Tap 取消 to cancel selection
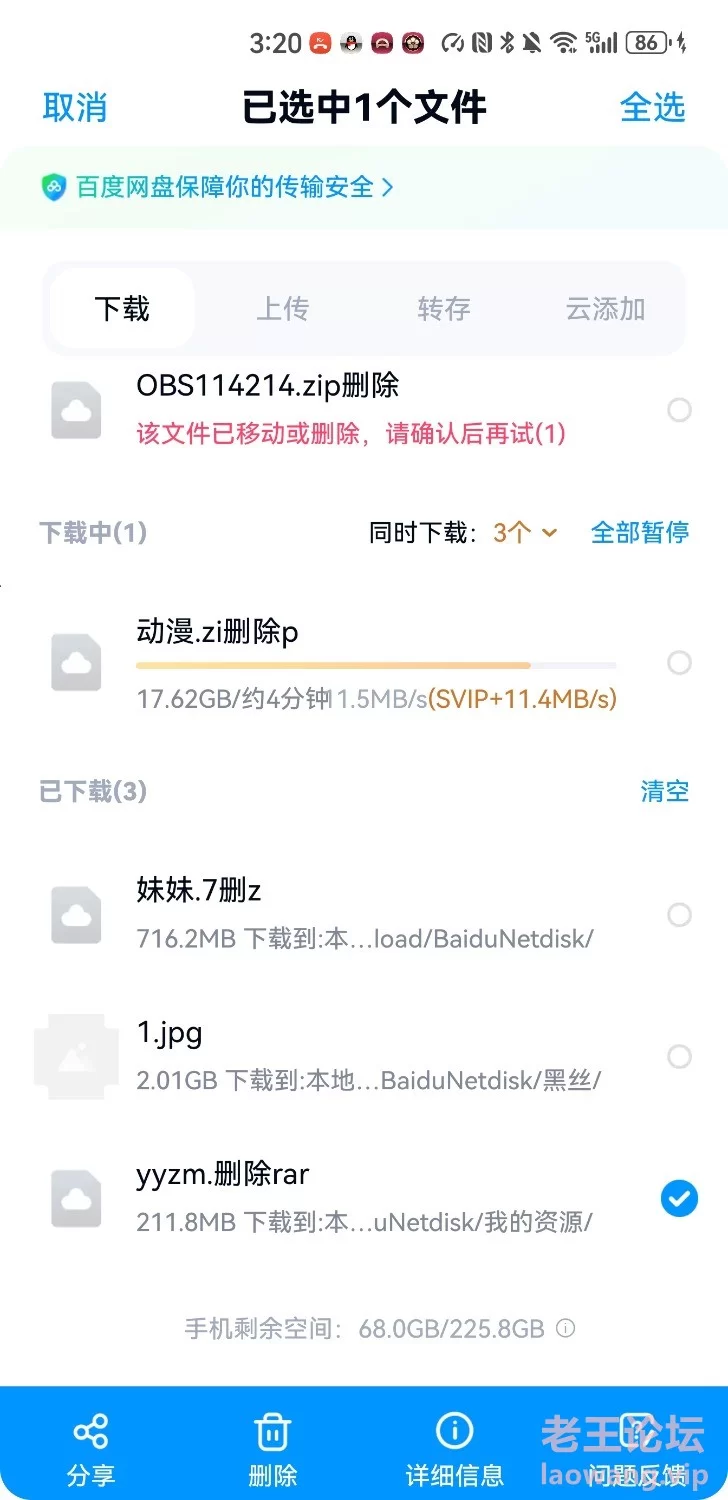The width and height of the screenshot is (728, 1500). coord(74,107)
